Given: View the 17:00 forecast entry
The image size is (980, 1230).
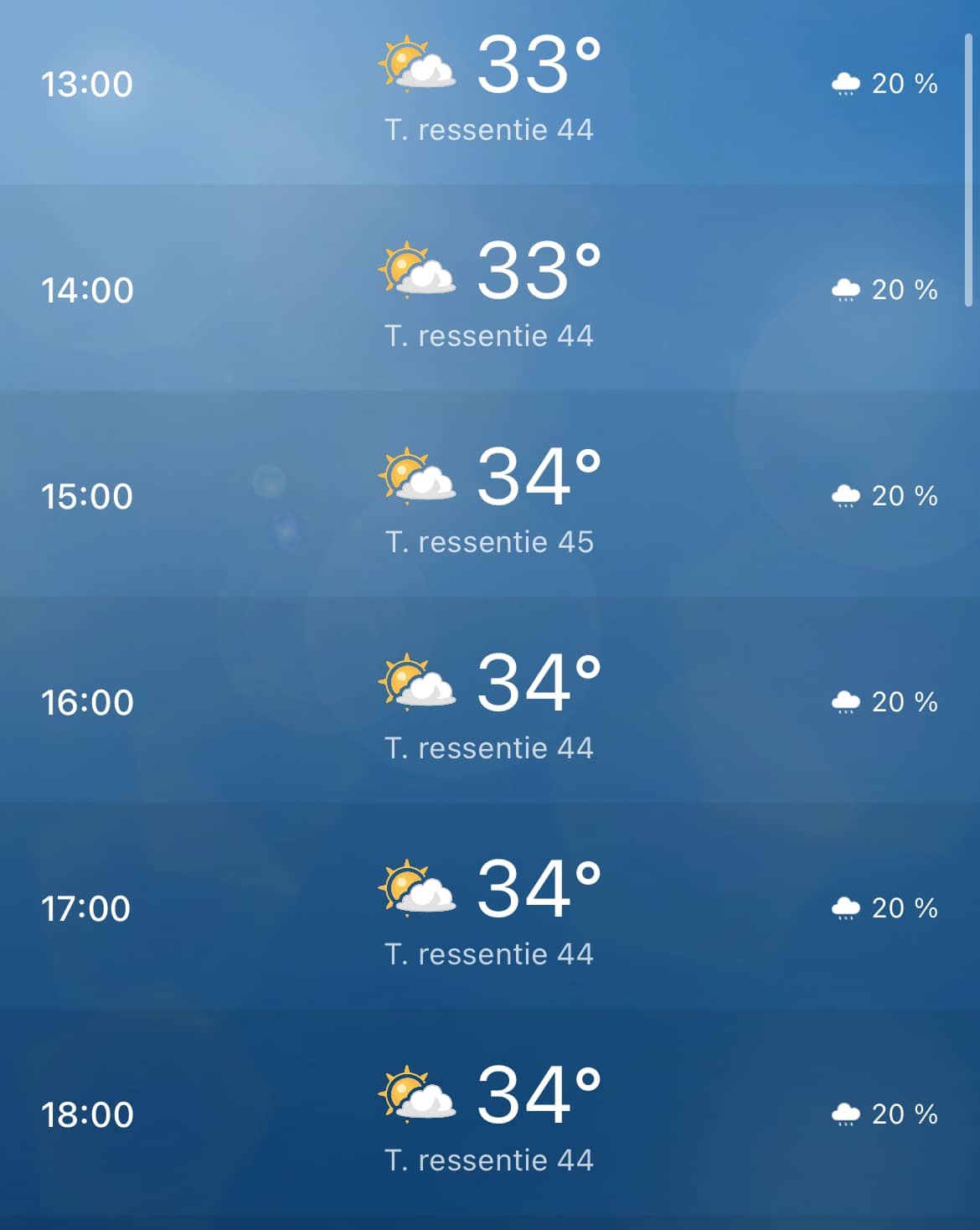Looking at the screenshot, I should [490, 908].
